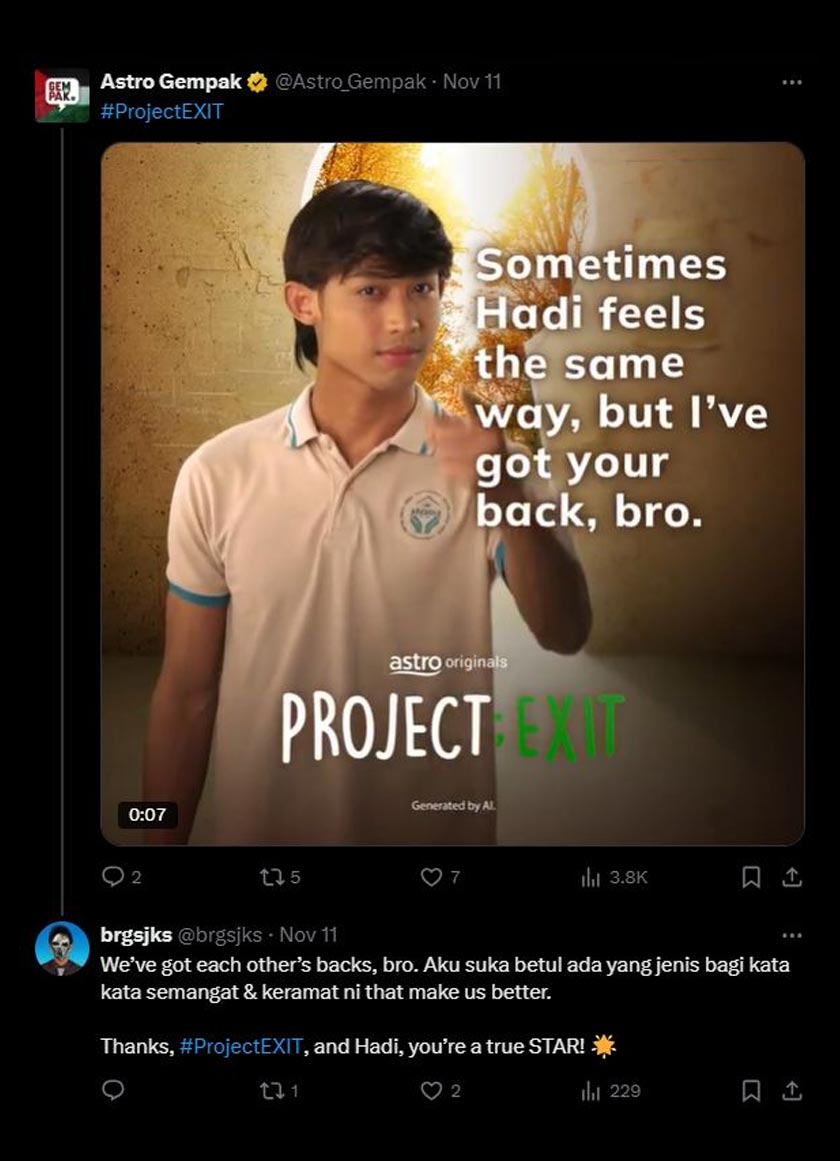Screen dimensions: 840x1161
Task: Reply to the brgsjks comment
Action: (113, 1090)
